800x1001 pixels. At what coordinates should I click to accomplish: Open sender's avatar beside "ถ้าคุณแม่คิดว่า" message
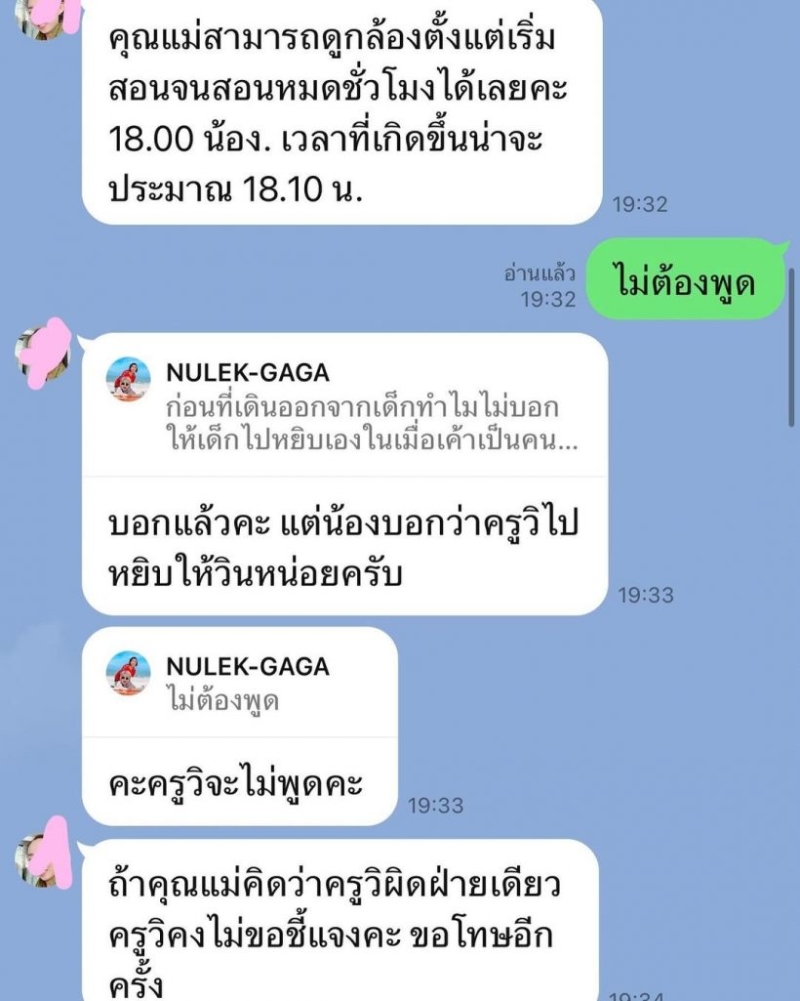(x=43, y=861)
